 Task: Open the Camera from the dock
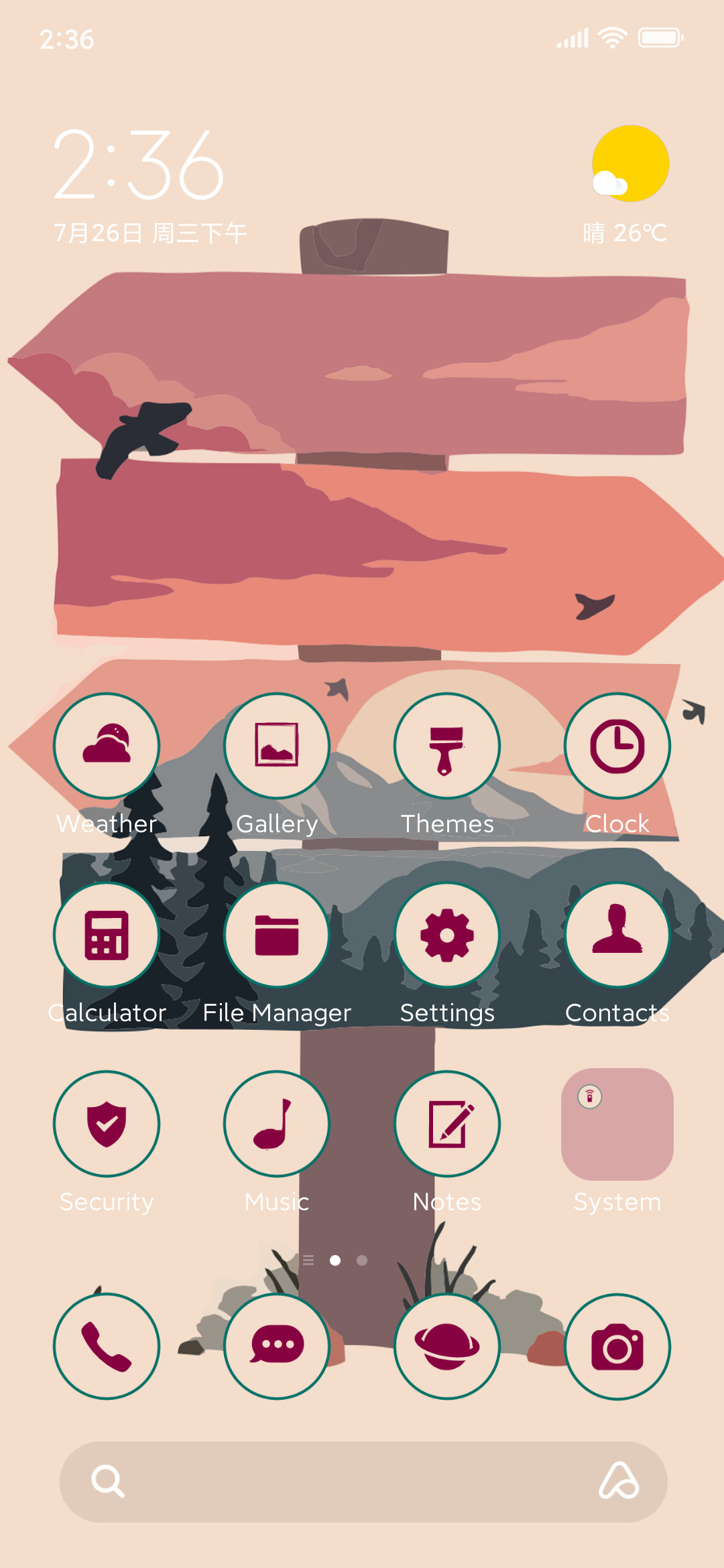[617, 1346]
